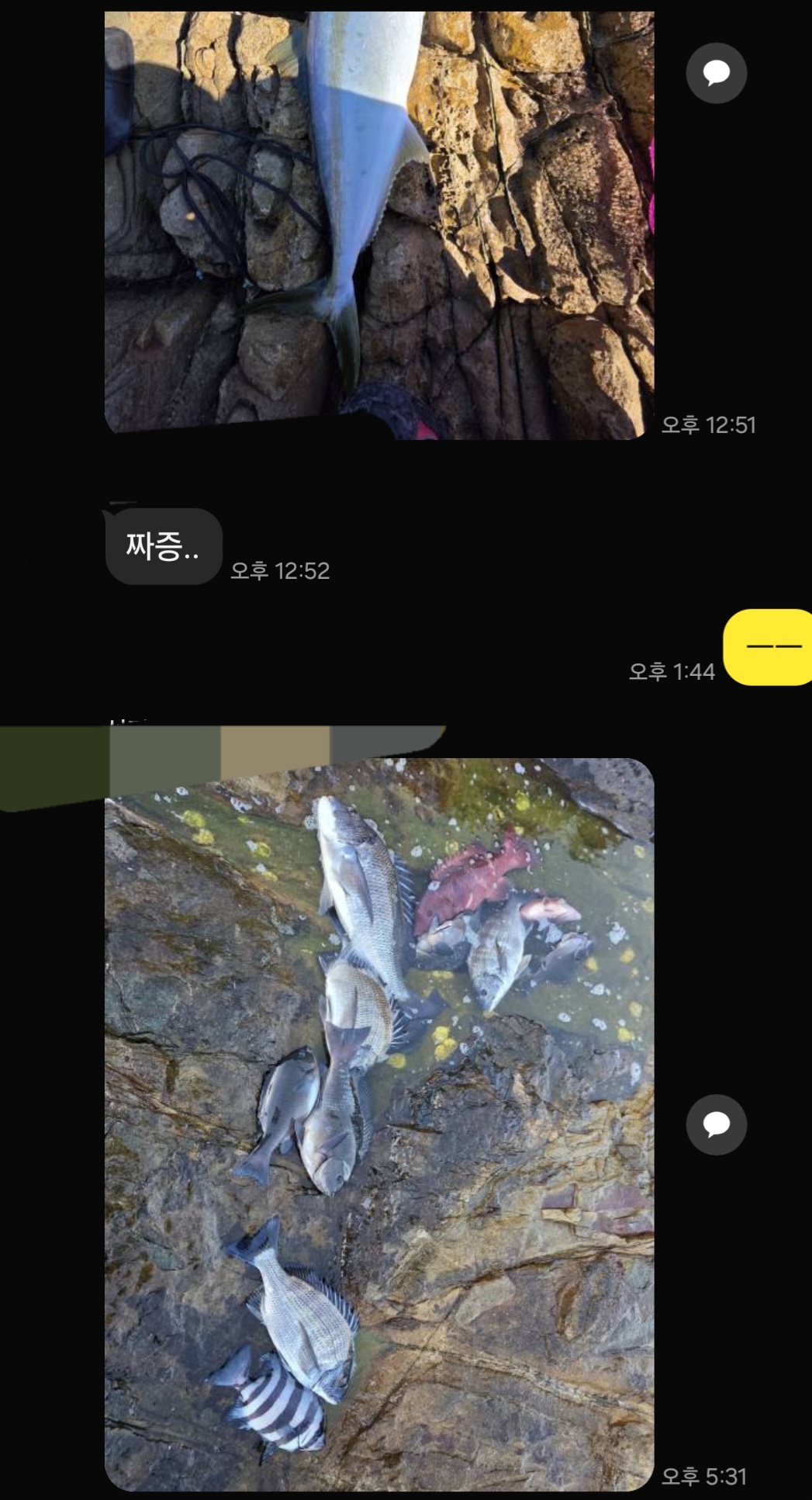Viewport: 812px width, 1500px height.
Task: Tap the comment bubble beside the 12:51 photo
Action: (x=716, y=73)
